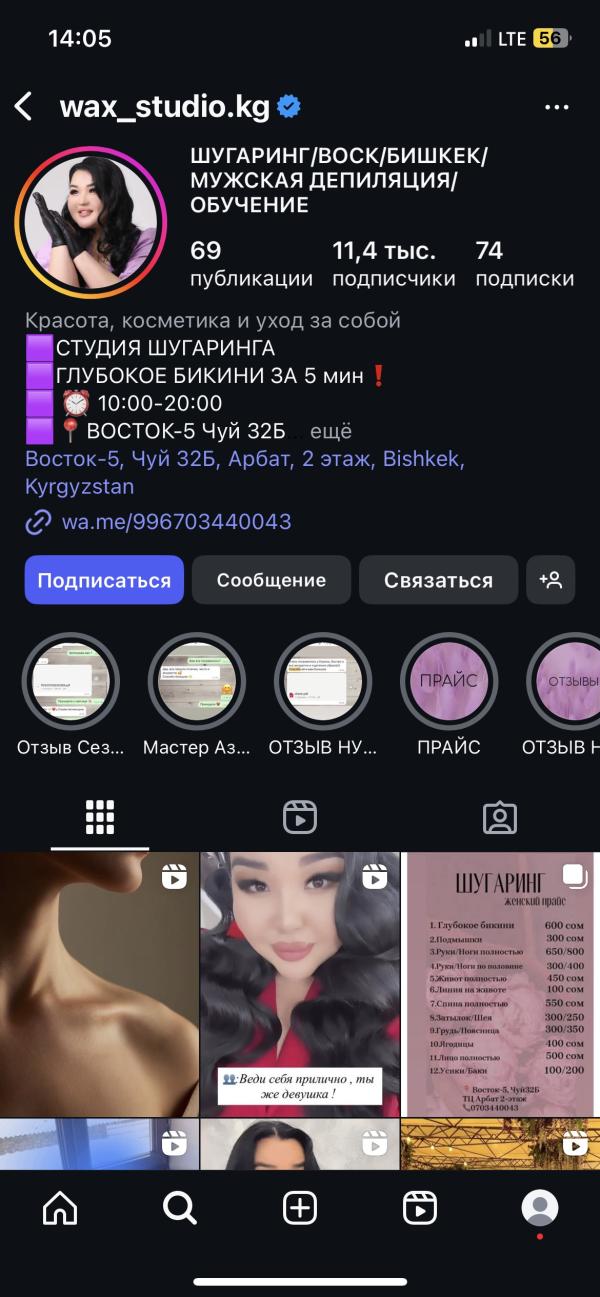
Task: Create a new post with plus icon
Action: click(299, 1208)
